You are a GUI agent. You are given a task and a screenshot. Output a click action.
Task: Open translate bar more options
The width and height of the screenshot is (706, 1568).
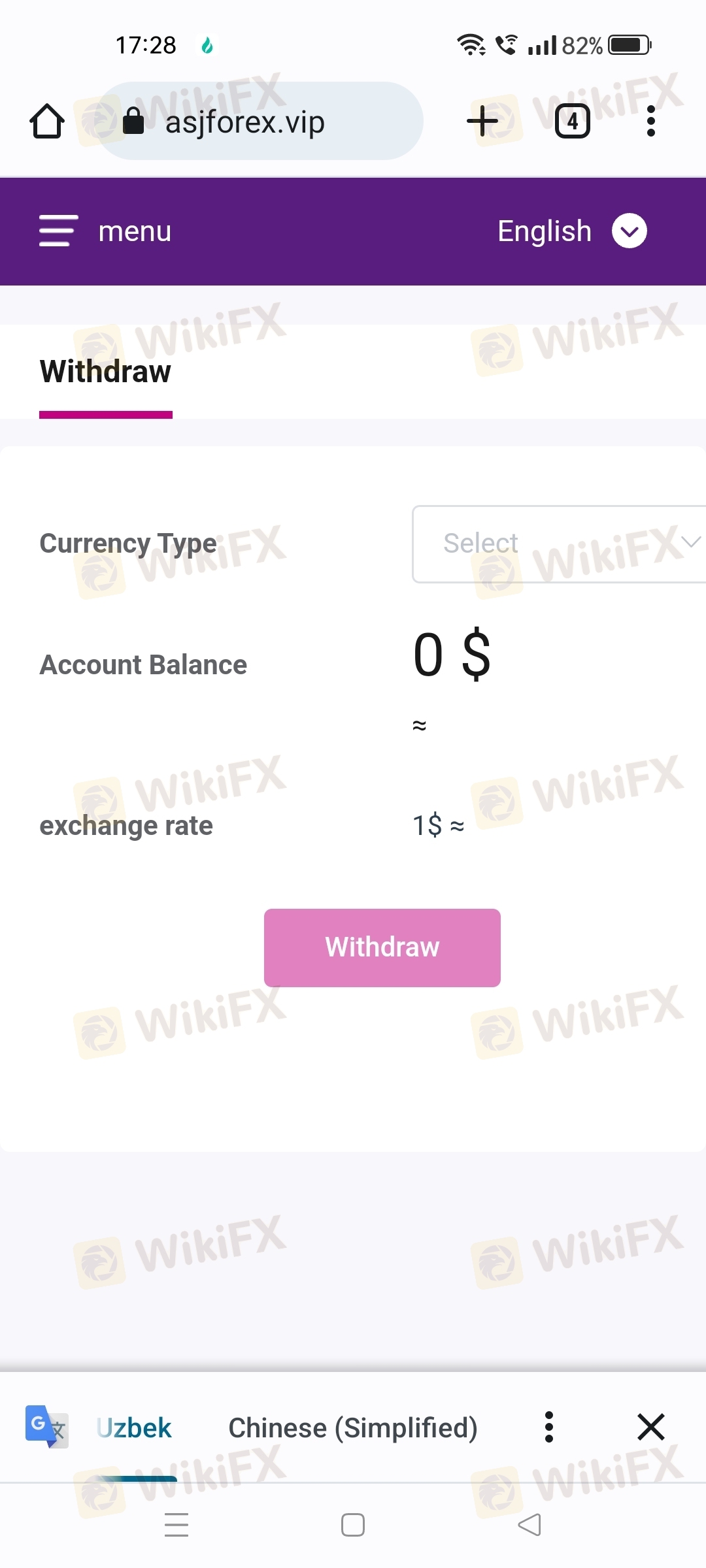[549, 1428]
